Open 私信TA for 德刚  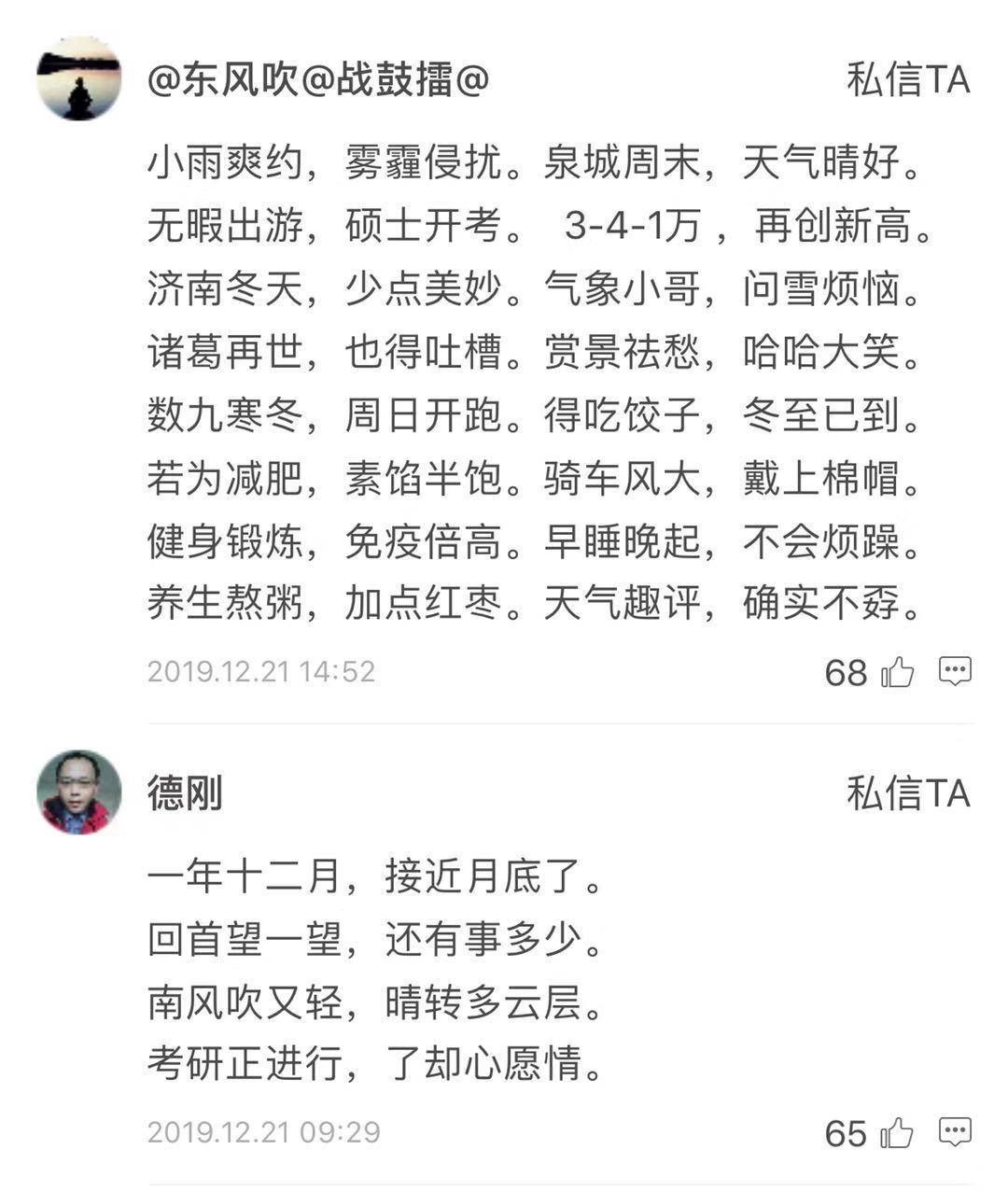point(907,794)
